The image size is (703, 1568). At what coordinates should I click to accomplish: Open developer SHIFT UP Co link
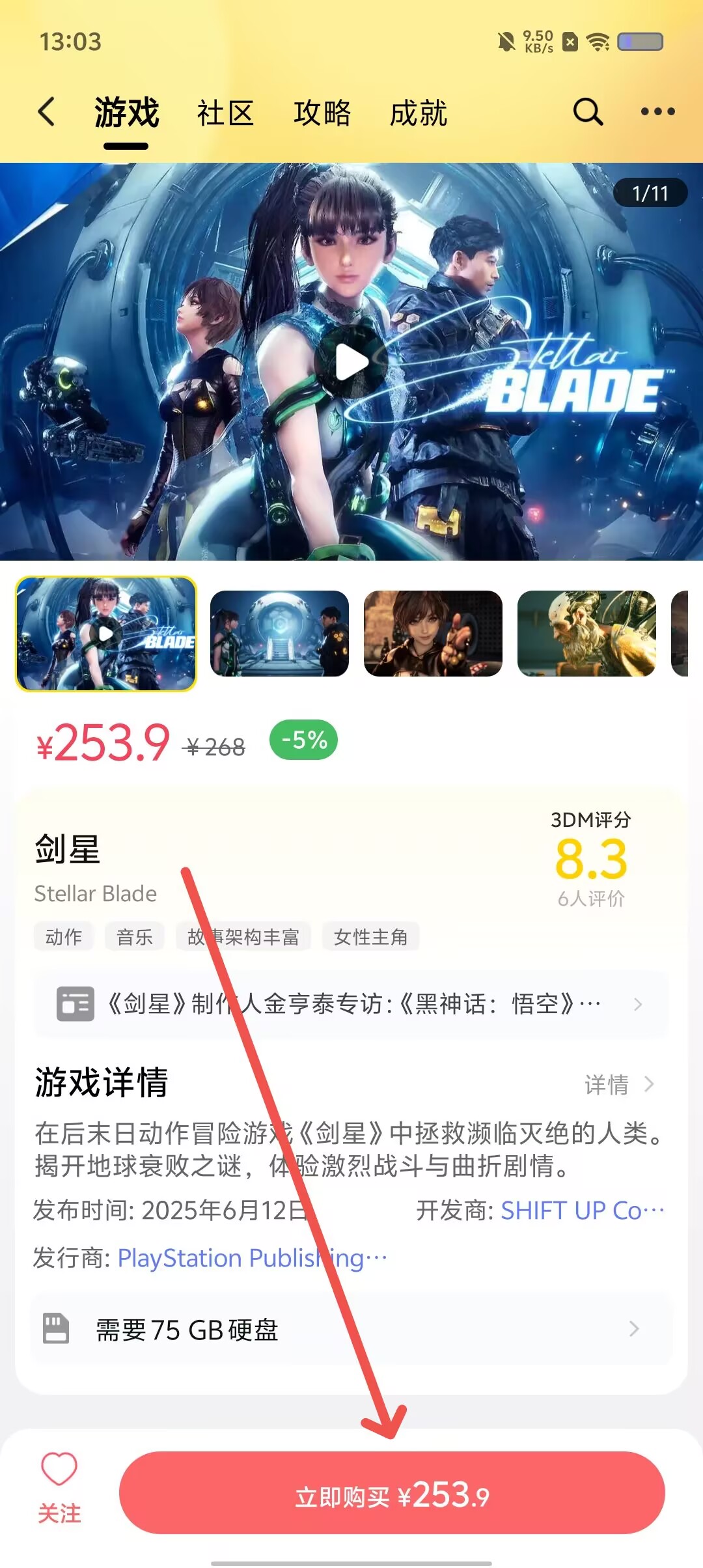coord(581,1211)
